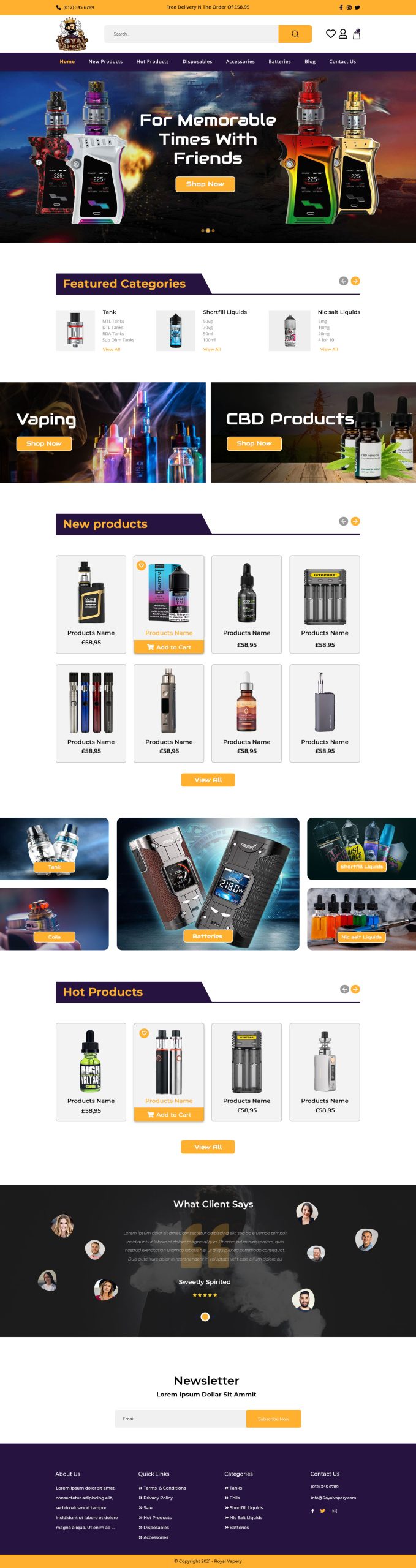Viewport: 416px width, 1568px height.
Task: Tap Subscribe Now in Newsletter
Action: [x=273, y=1419]
